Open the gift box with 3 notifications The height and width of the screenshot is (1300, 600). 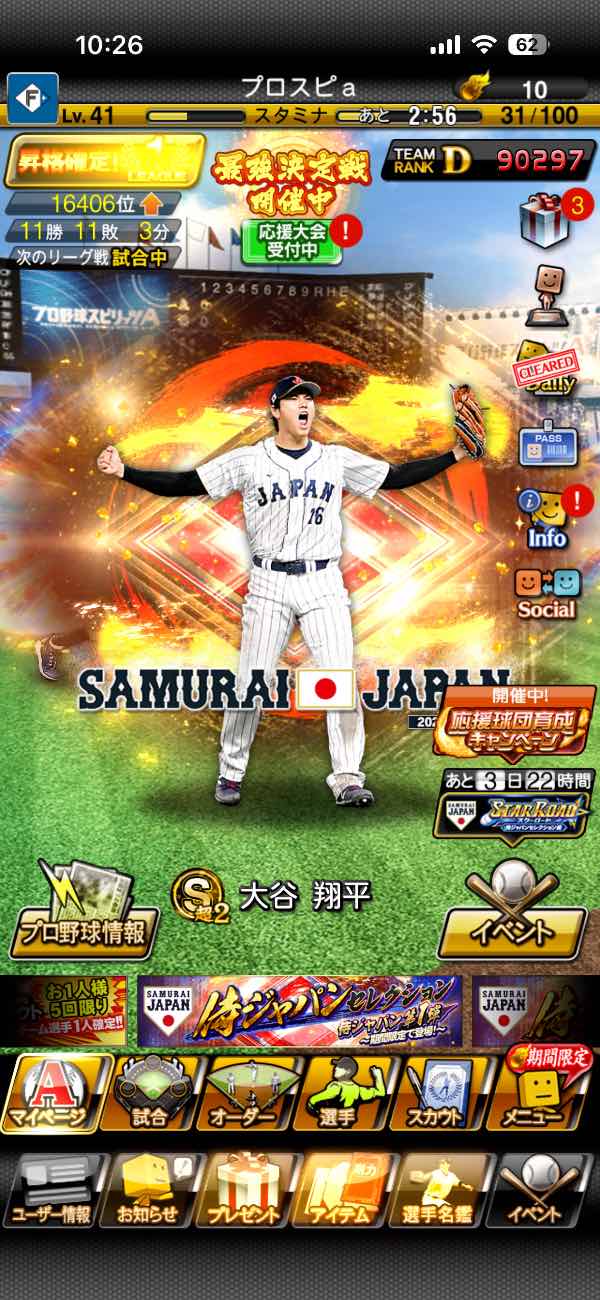(546, 221)
